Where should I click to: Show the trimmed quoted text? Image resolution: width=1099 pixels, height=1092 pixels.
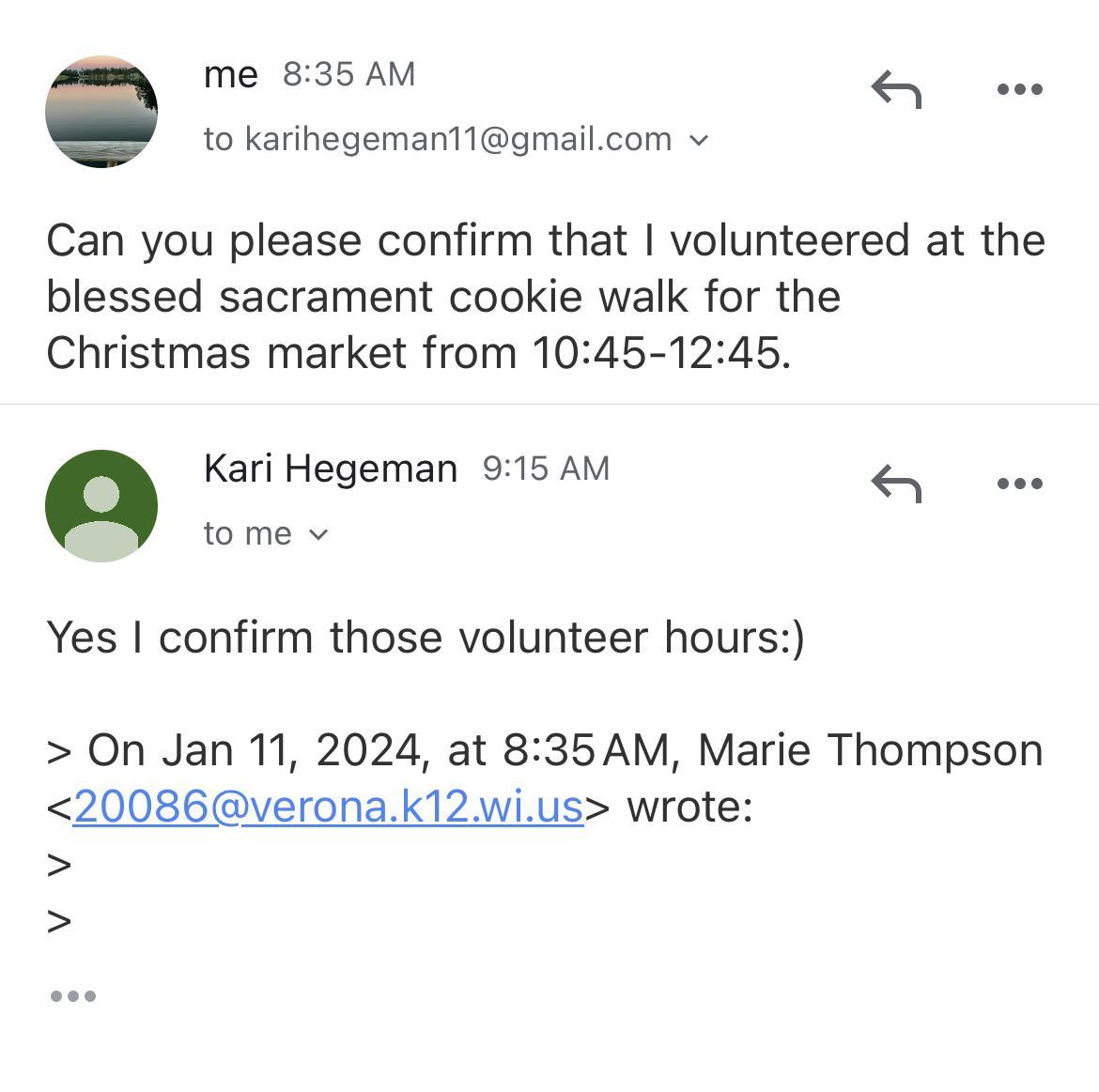pos(72,996)
